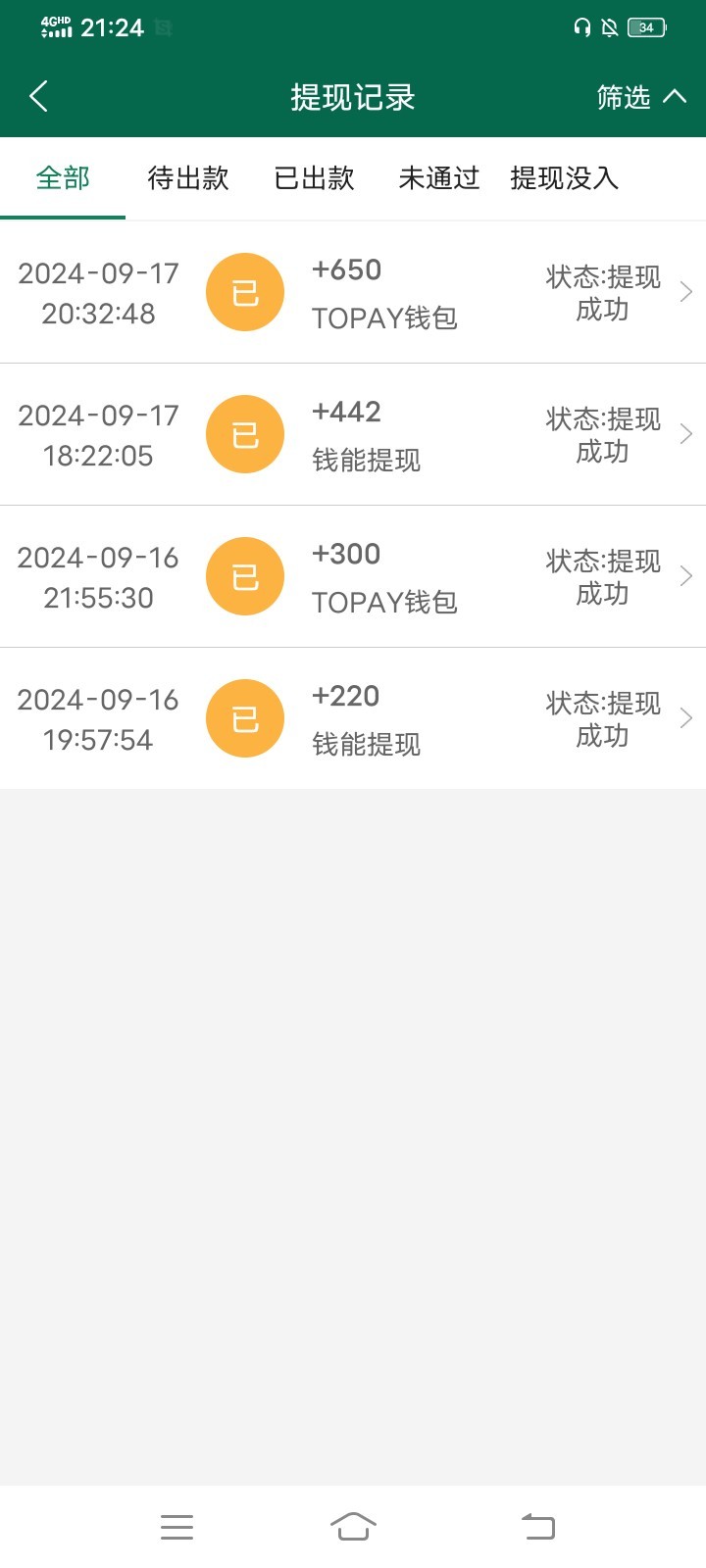The height and width of the screenshot is (1568, 706).
Task: Open recent apps from navigation bar
Action: [x=176, y=1527]
